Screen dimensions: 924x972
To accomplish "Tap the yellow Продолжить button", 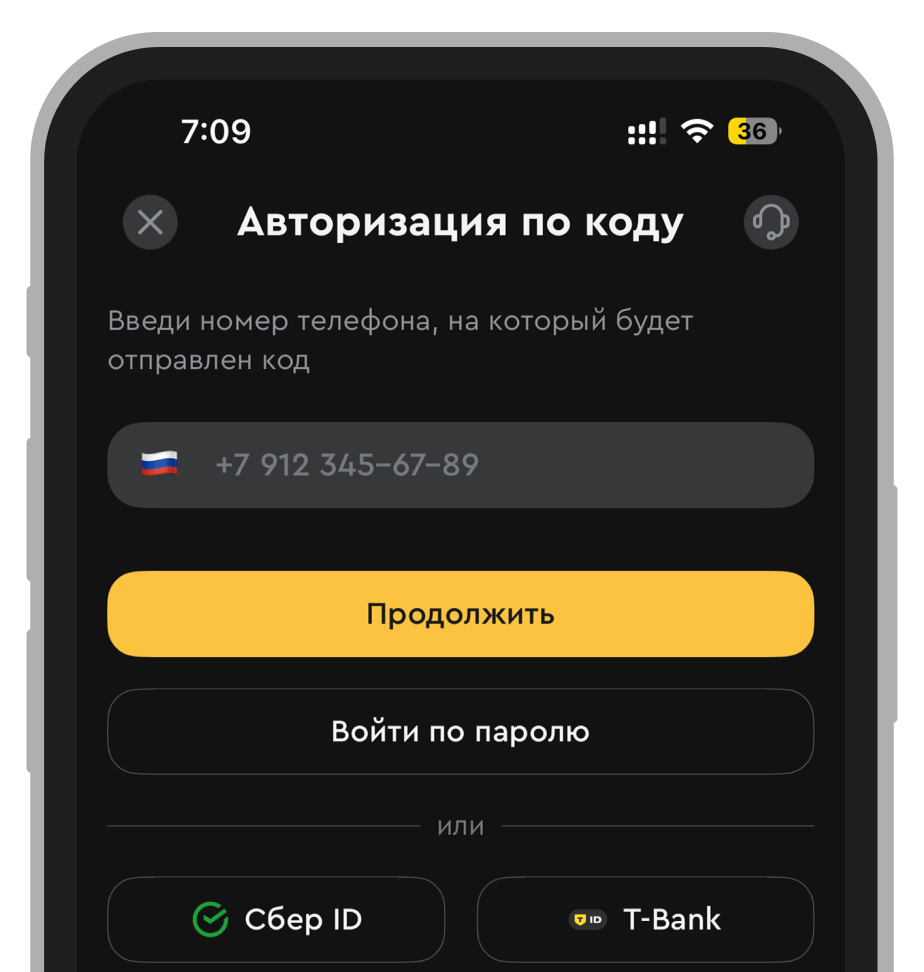I will click(460, 614).
